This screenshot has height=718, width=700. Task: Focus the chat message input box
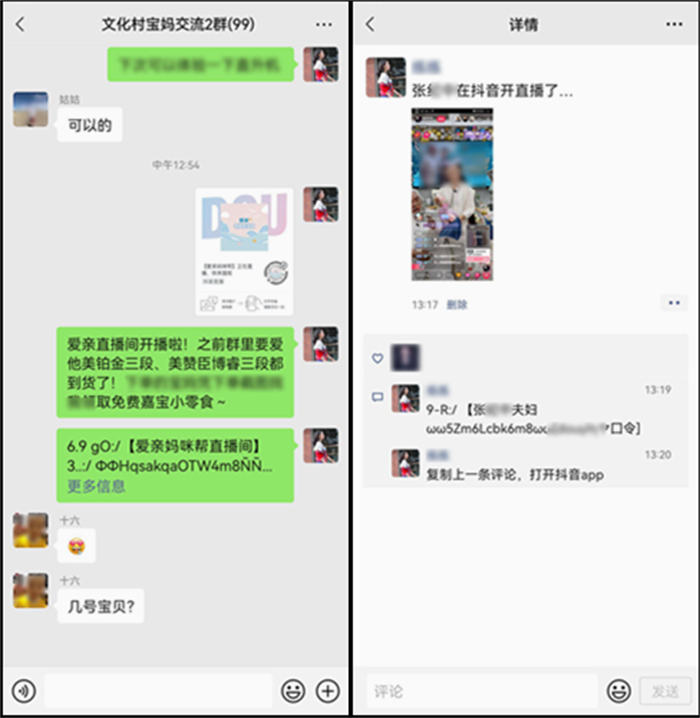pos(158,690)
